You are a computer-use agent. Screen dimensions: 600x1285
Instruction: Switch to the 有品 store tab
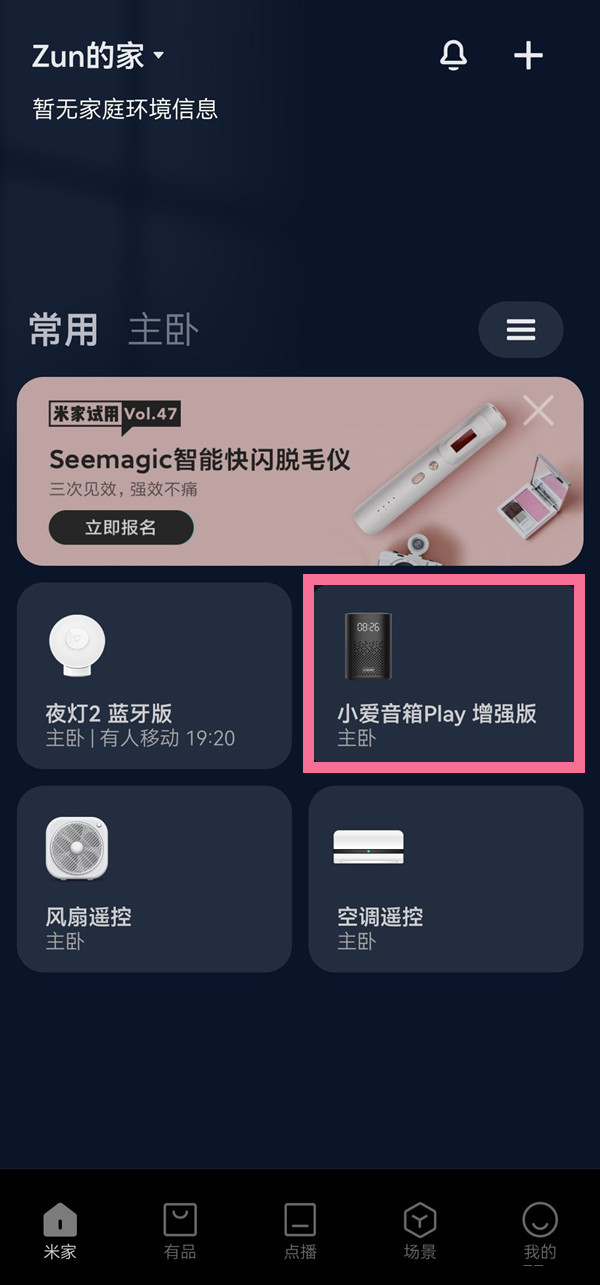[180, 1230]
